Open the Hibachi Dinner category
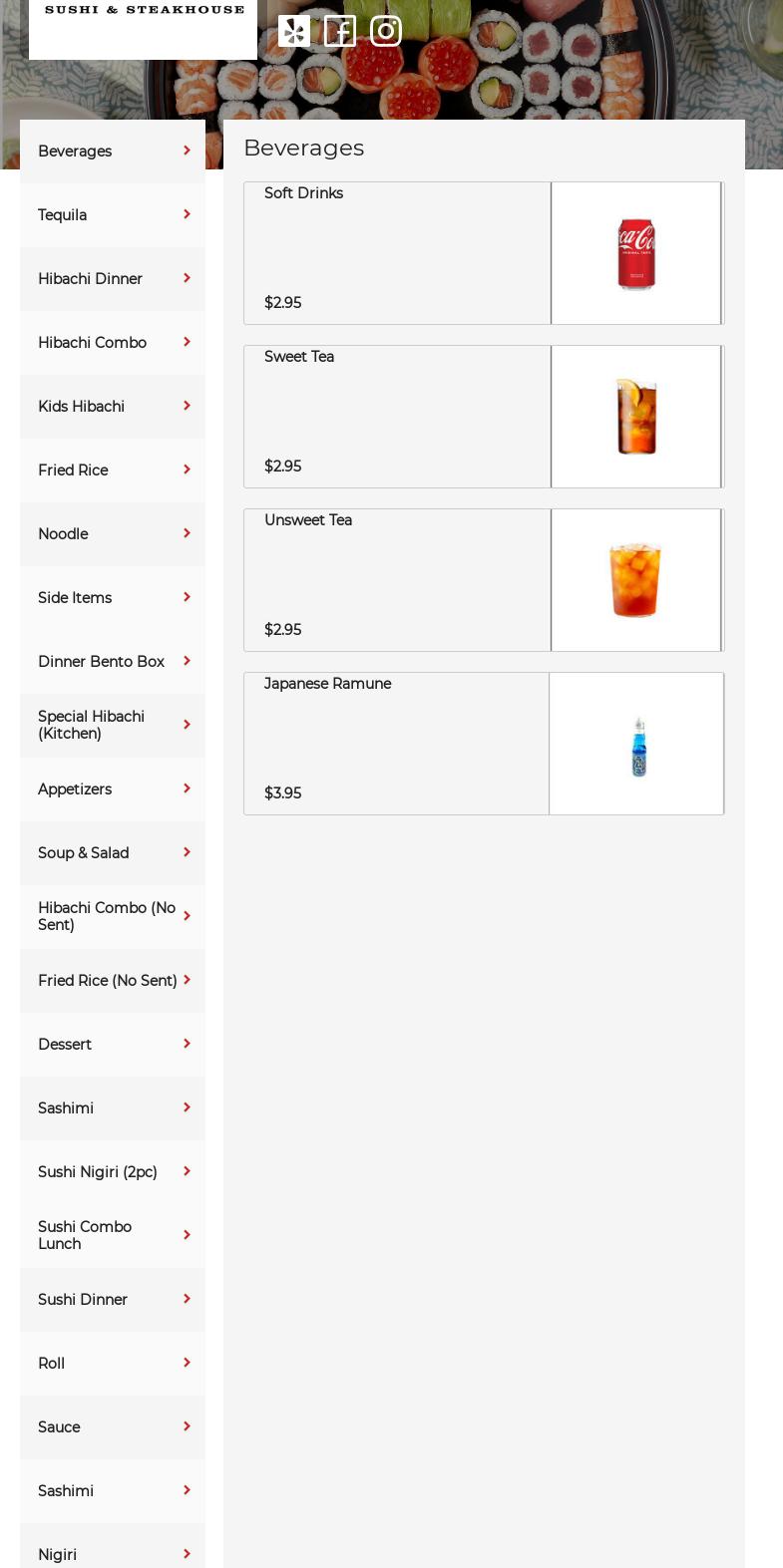Viewport: 783px width, 1568px height. point(113,279)
